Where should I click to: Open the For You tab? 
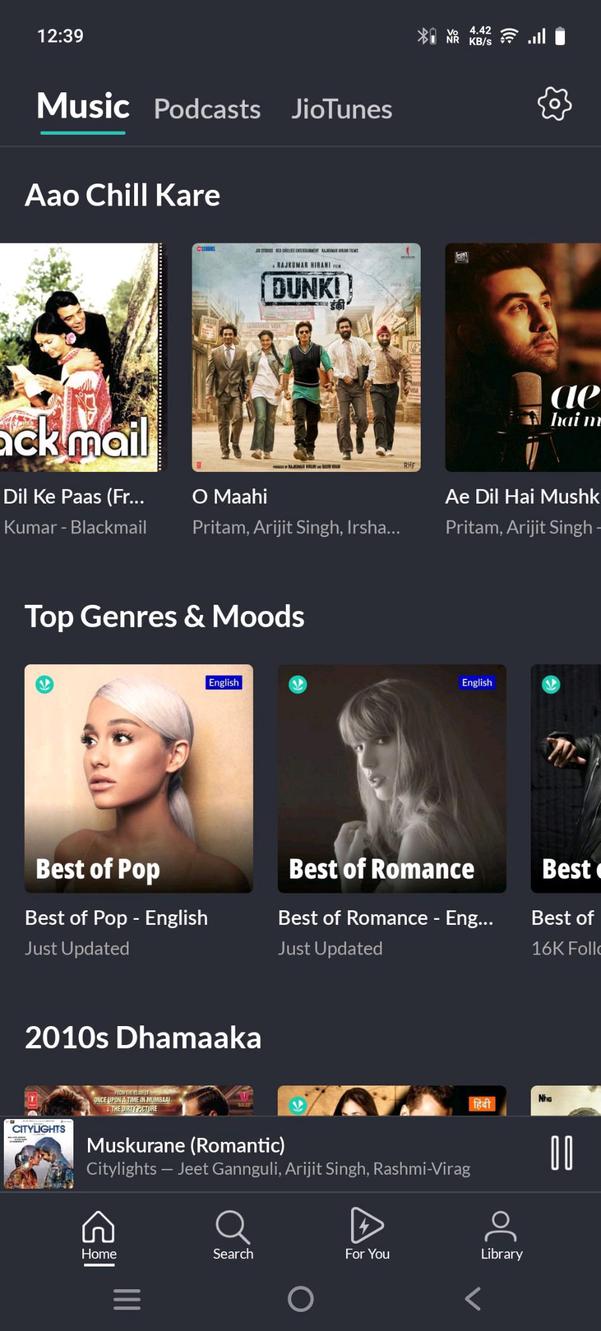tap(367, 1235)
